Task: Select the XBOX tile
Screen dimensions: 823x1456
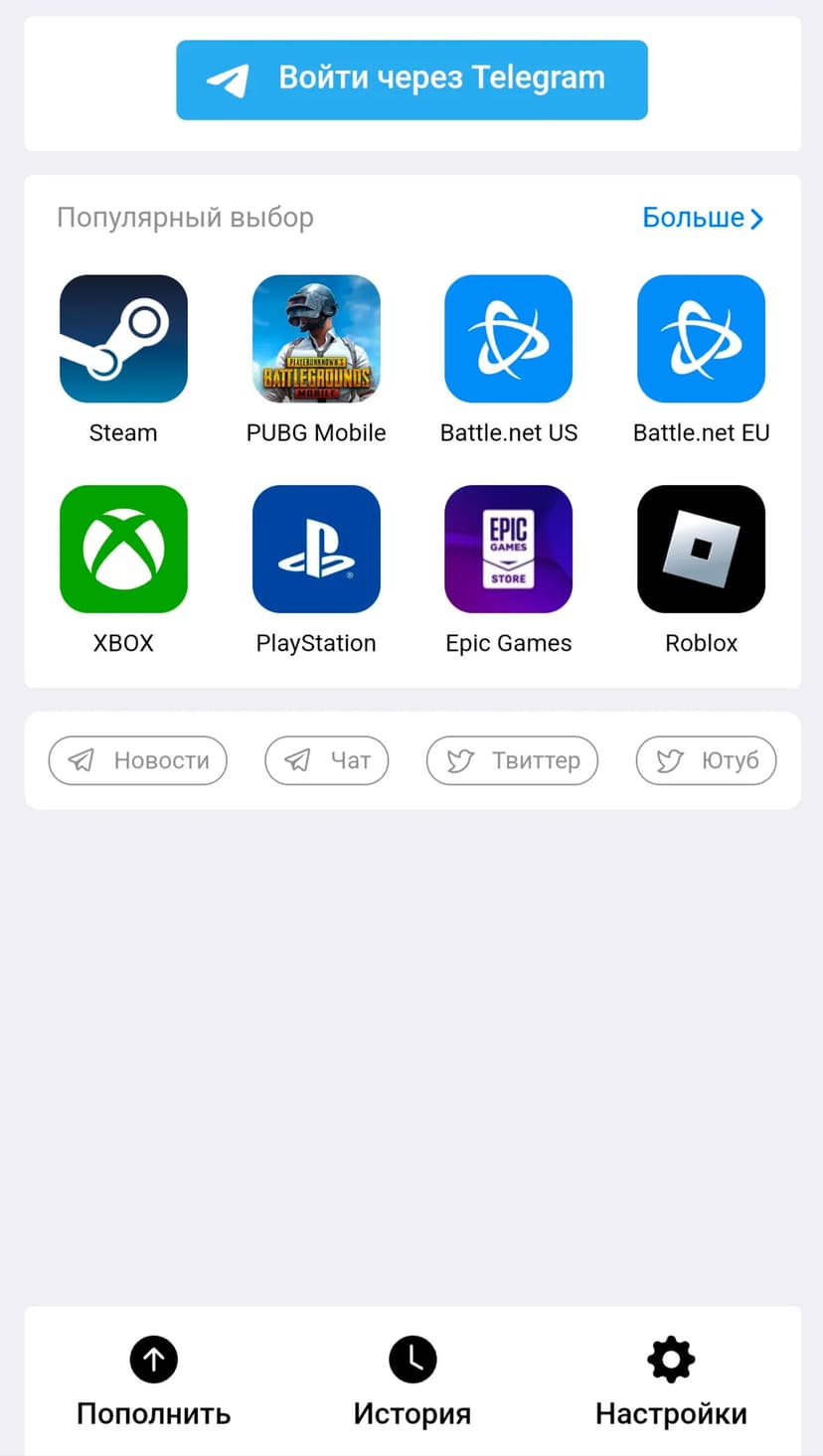Action: (x=123, y=550)
